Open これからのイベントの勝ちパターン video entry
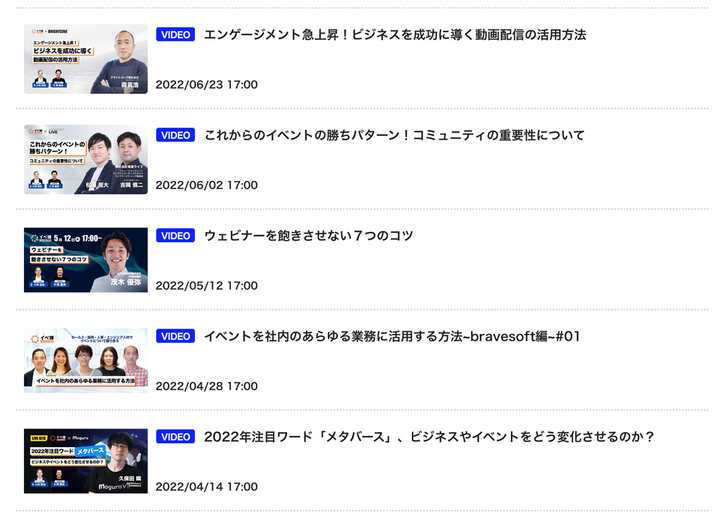The width and height of the screenshot is (720, 517). tap(394, 135)
